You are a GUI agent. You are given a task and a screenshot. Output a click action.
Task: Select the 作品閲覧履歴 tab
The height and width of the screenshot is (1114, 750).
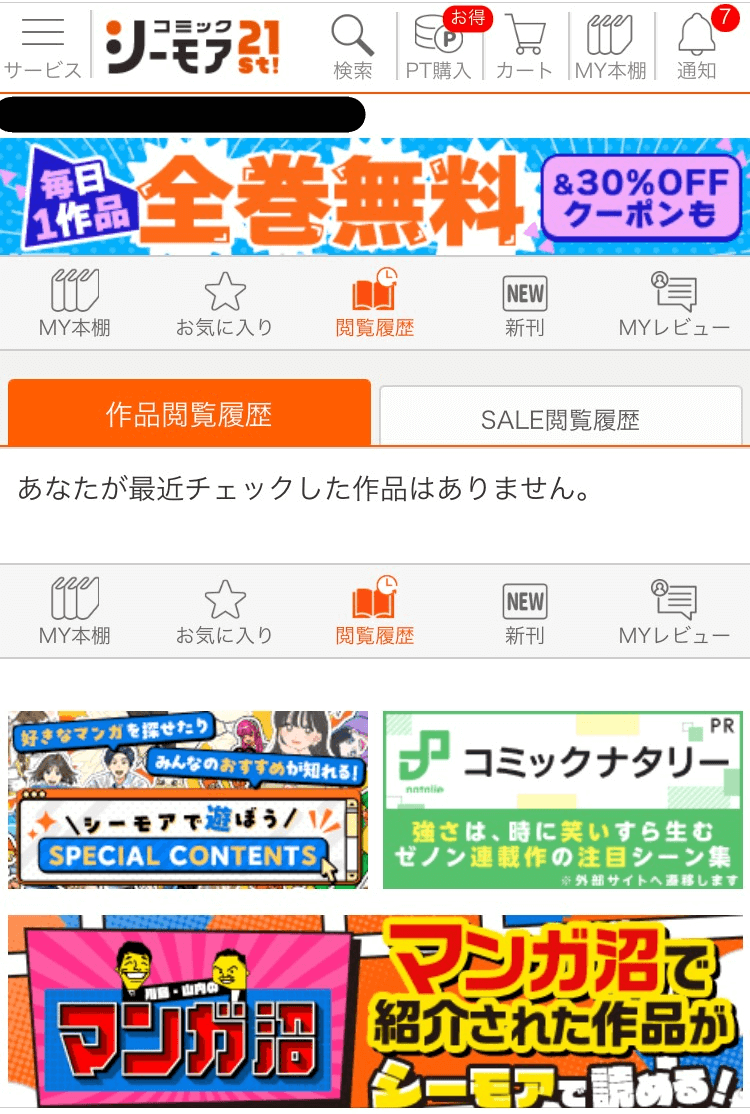click(x=189, y=413)
